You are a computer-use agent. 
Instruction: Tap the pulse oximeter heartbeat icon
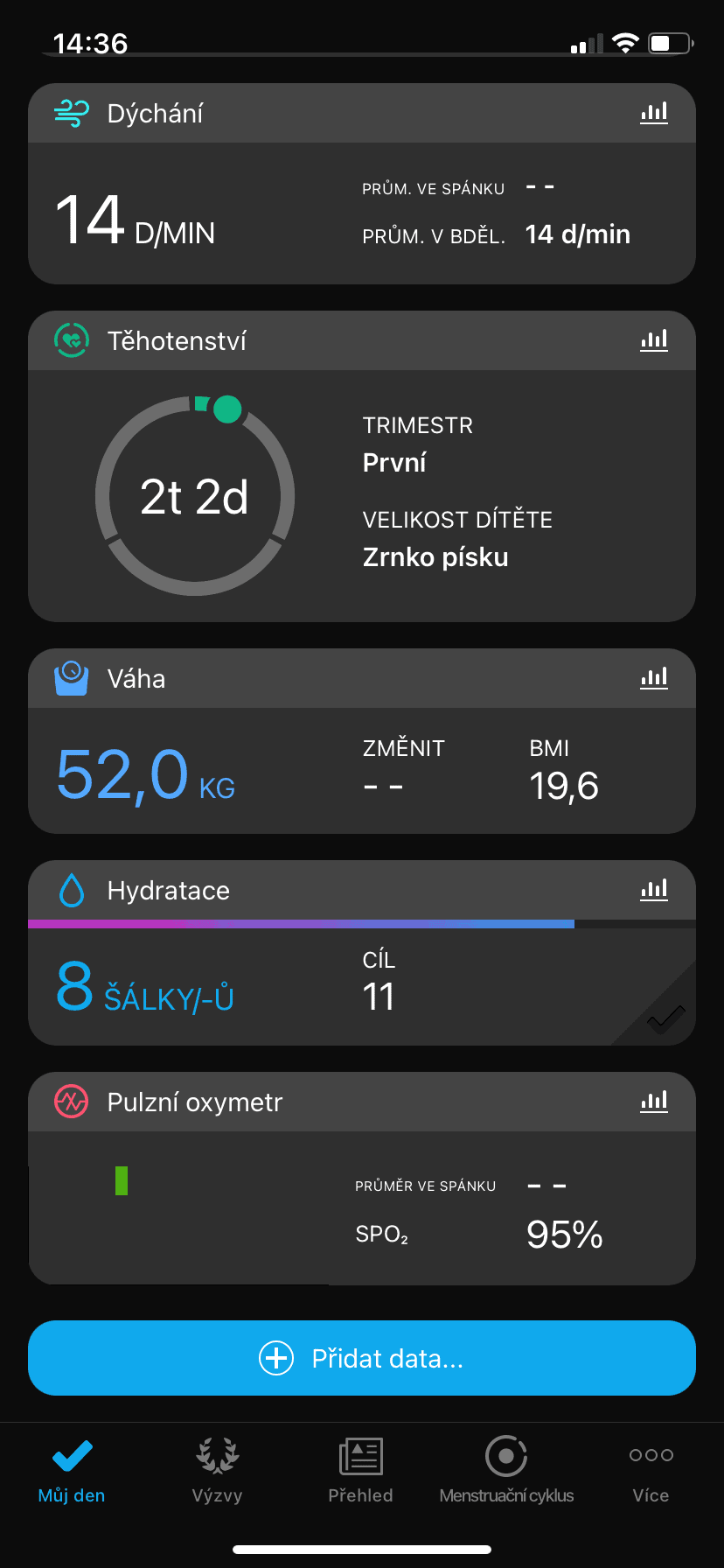72,1101
